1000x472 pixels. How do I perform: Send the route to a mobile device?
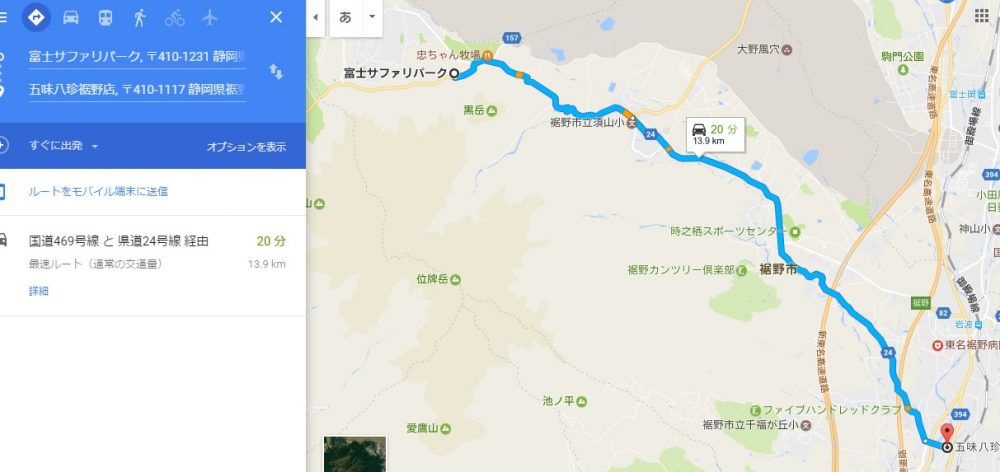[x=98, y=191]
